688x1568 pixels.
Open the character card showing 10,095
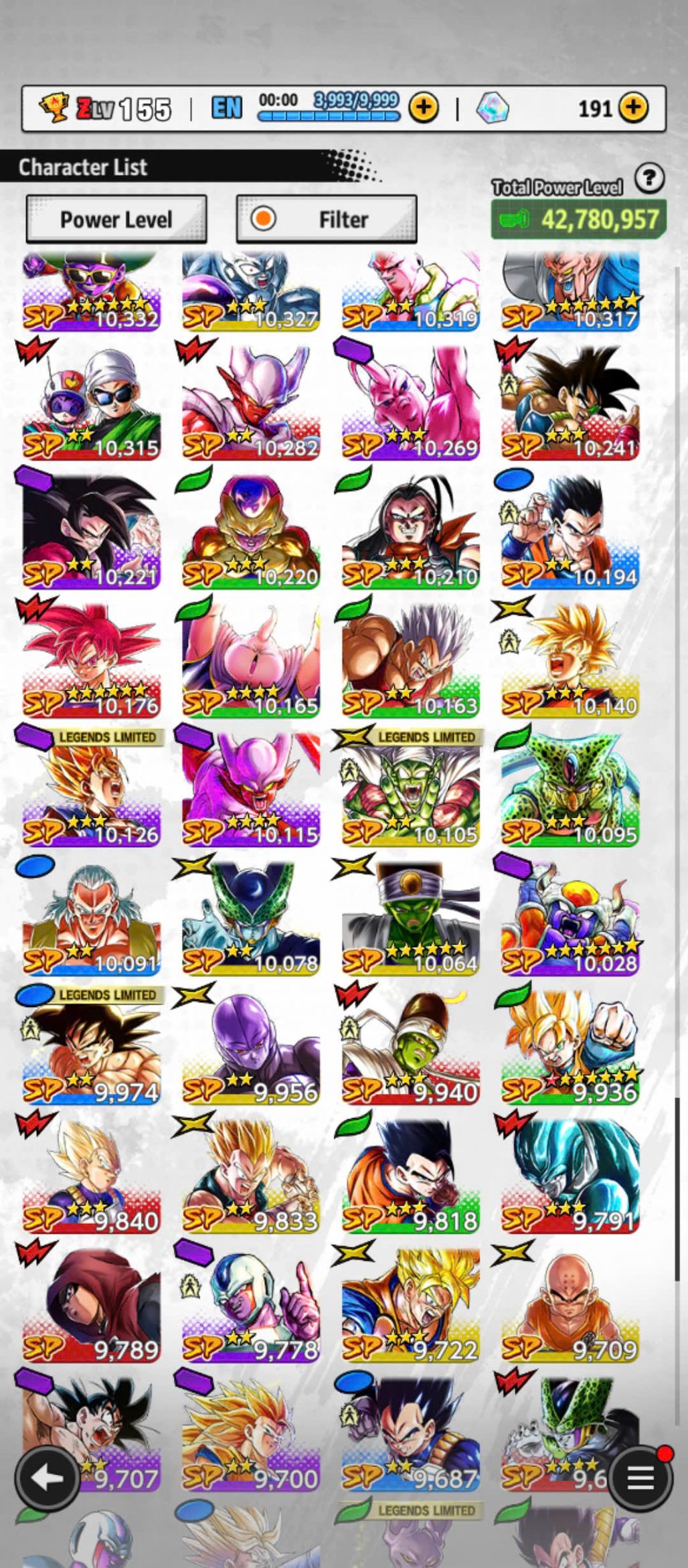tap(570, 789)
